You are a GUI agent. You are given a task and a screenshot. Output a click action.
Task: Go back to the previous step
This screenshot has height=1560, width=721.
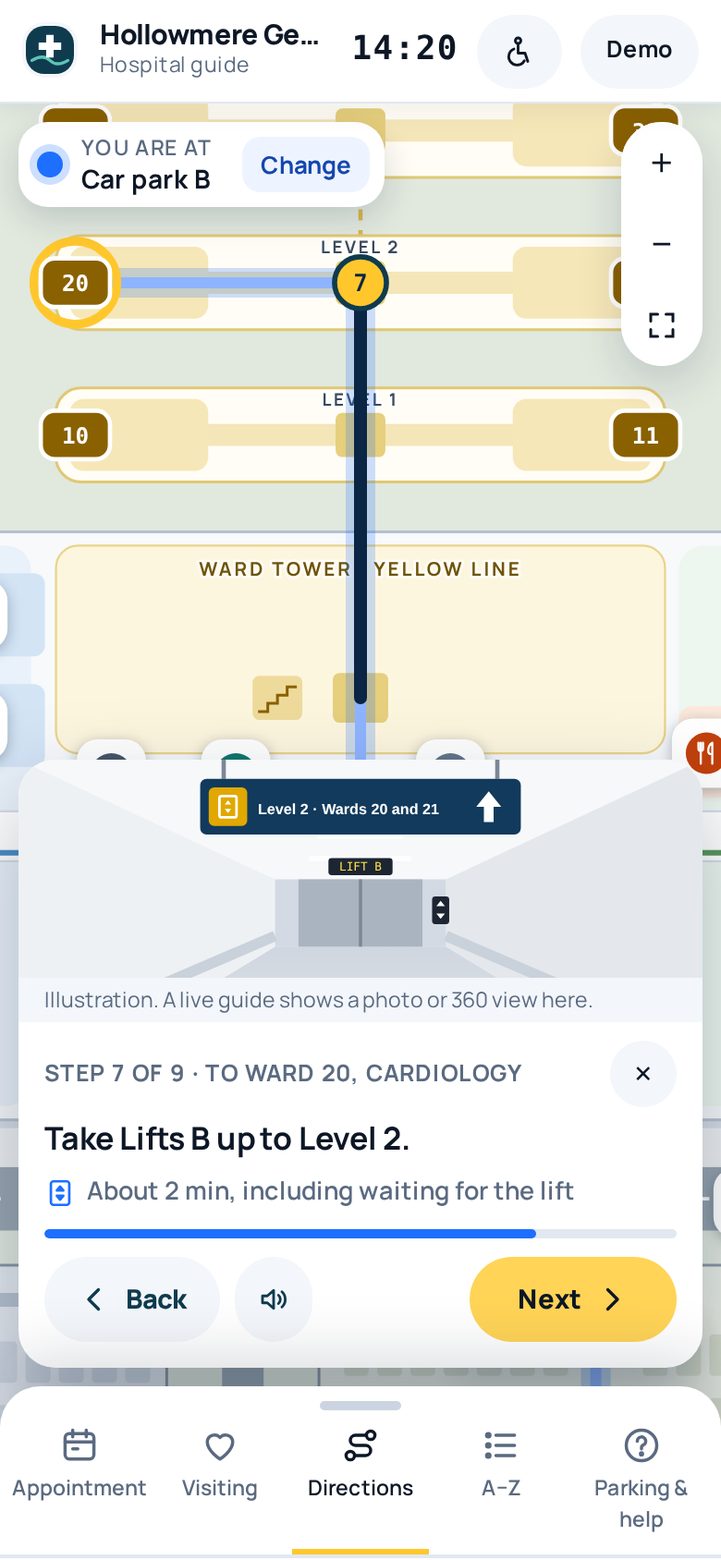(132, 1299)
